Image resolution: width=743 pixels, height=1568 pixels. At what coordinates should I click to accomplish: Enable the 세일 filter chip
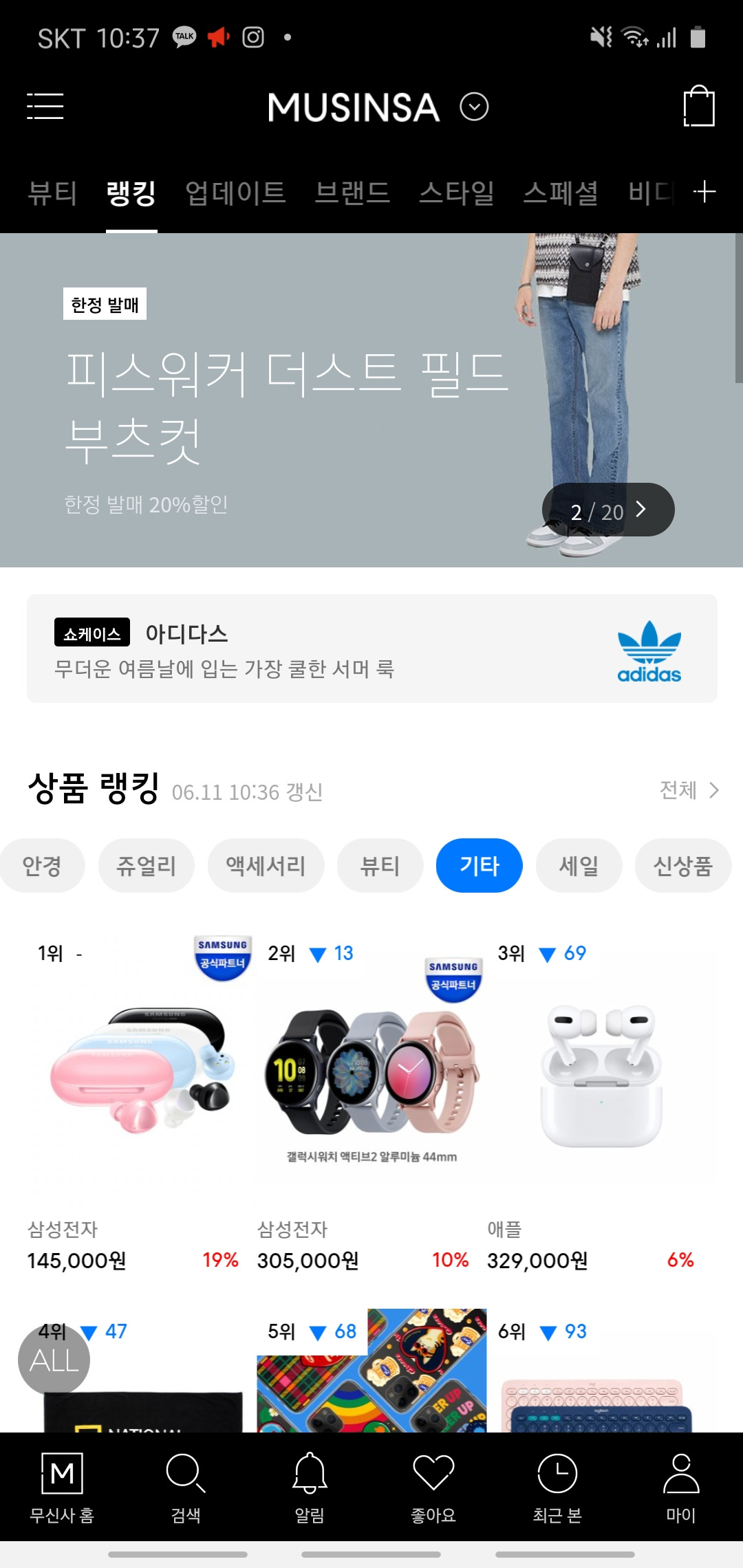click(x=579, y=866)
